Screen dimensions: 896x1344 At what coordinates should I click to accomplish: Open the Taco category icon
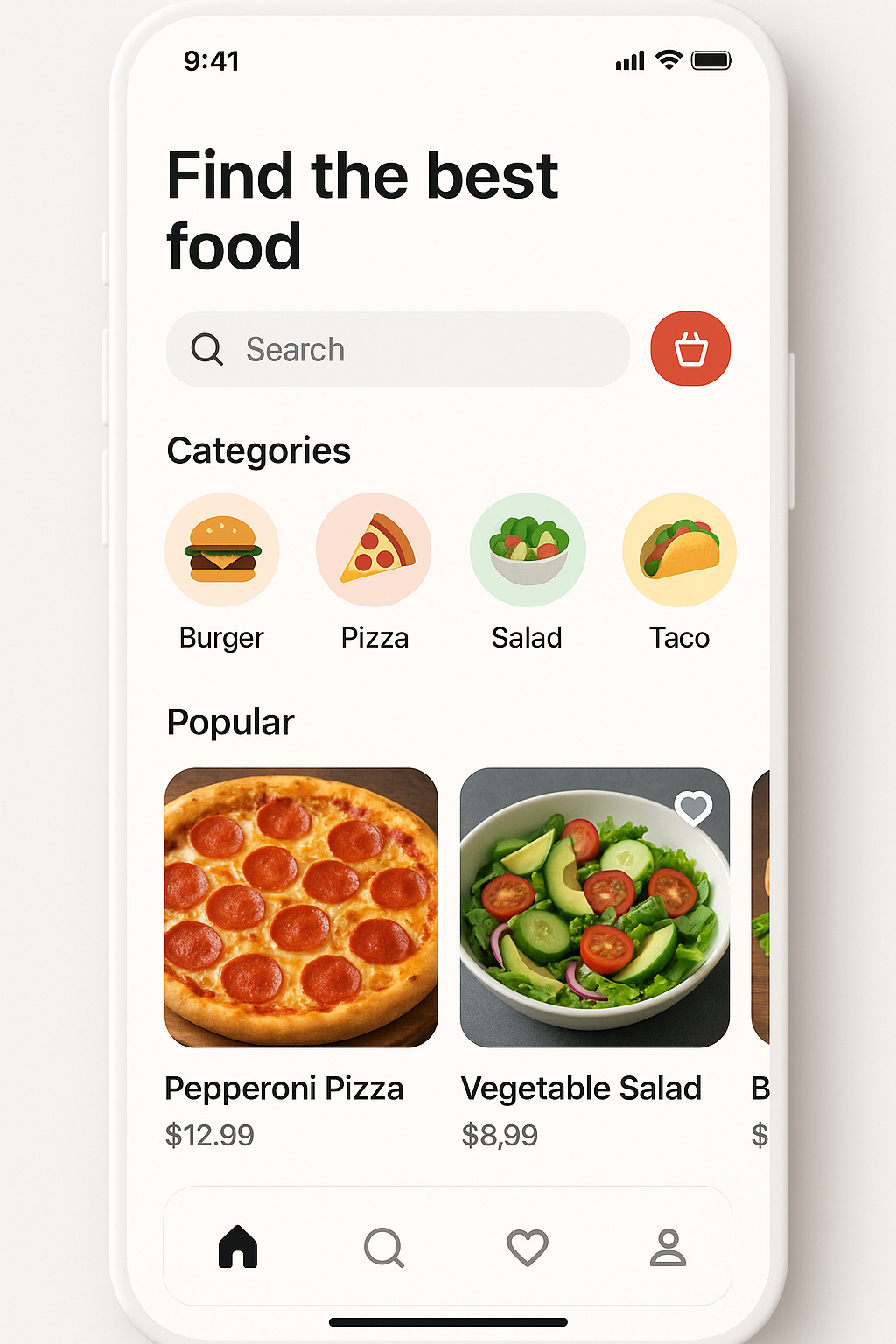[679, 549]
